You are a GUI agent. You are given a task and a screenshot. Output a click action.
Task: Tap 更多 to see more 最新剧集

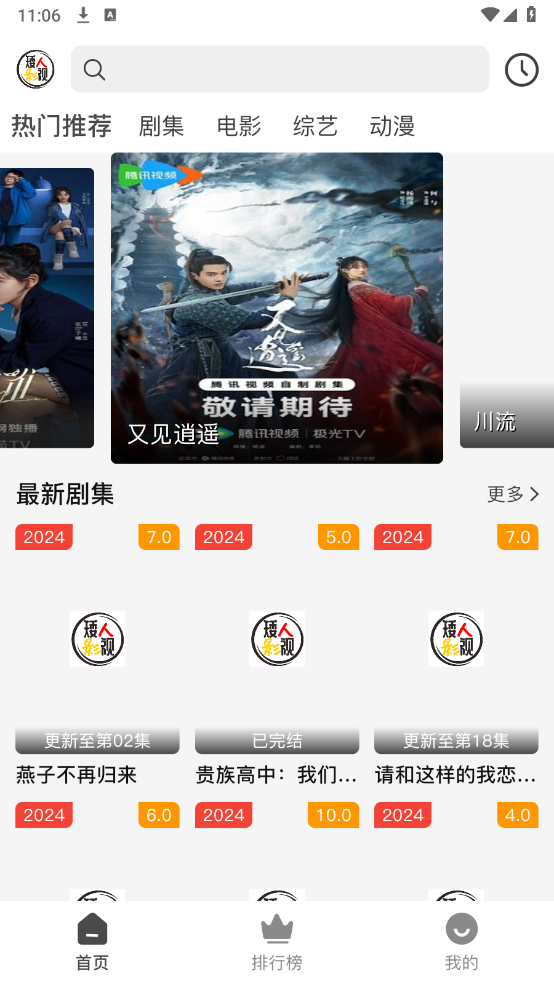513,494
